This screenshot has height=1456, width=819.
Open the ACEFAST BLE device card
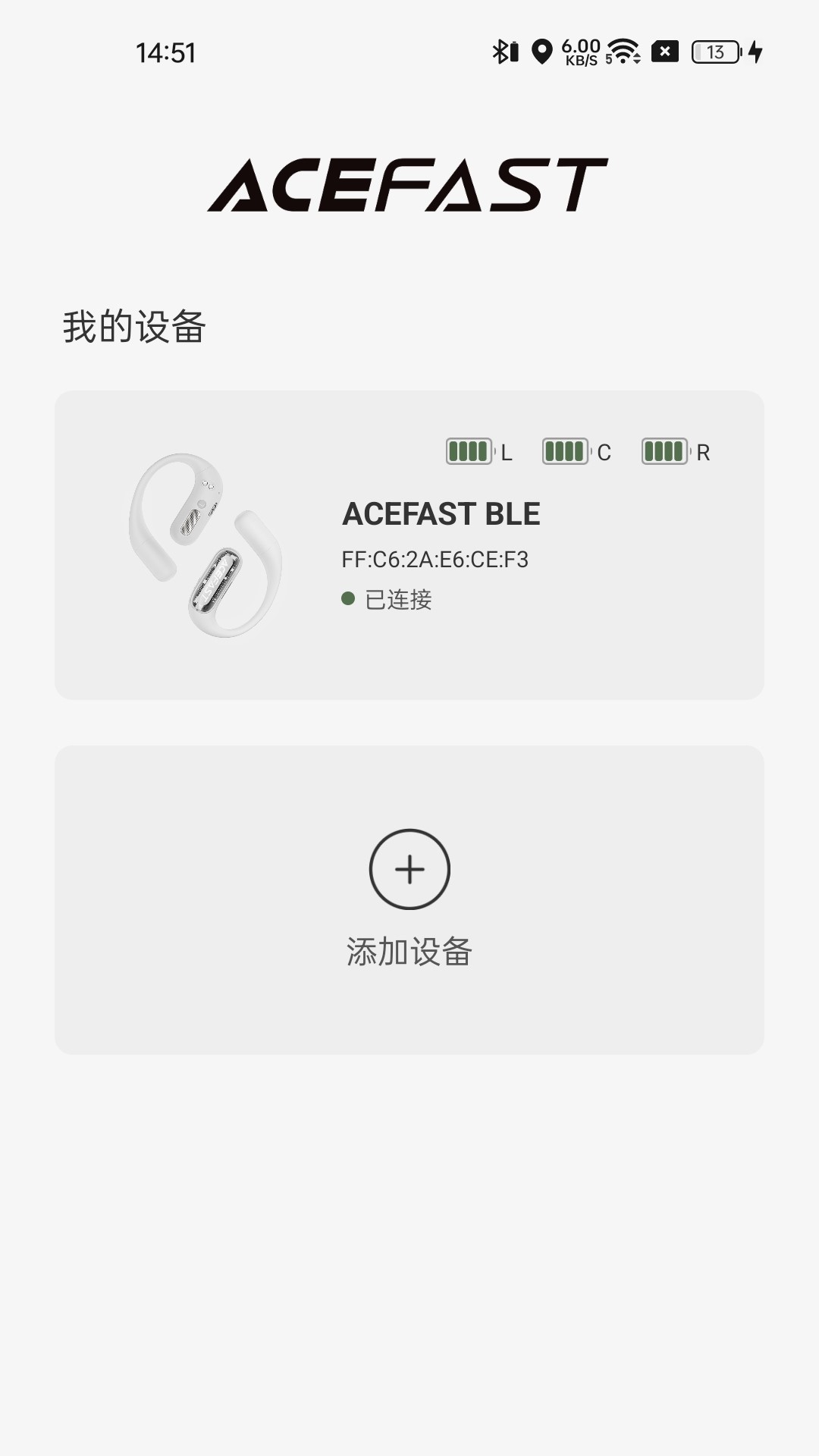[409, 542]
